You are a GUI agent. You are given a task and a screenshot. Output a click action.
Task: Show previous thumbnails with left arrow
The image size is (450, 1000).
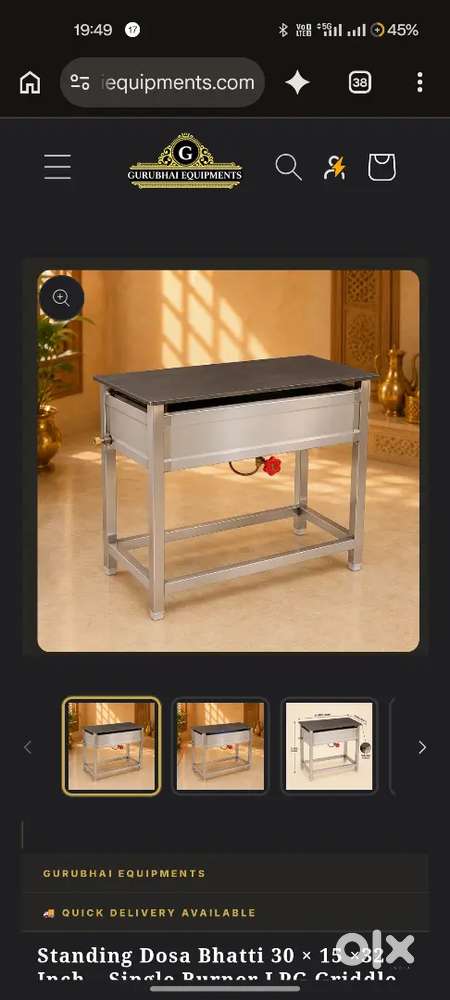(27, 747)
